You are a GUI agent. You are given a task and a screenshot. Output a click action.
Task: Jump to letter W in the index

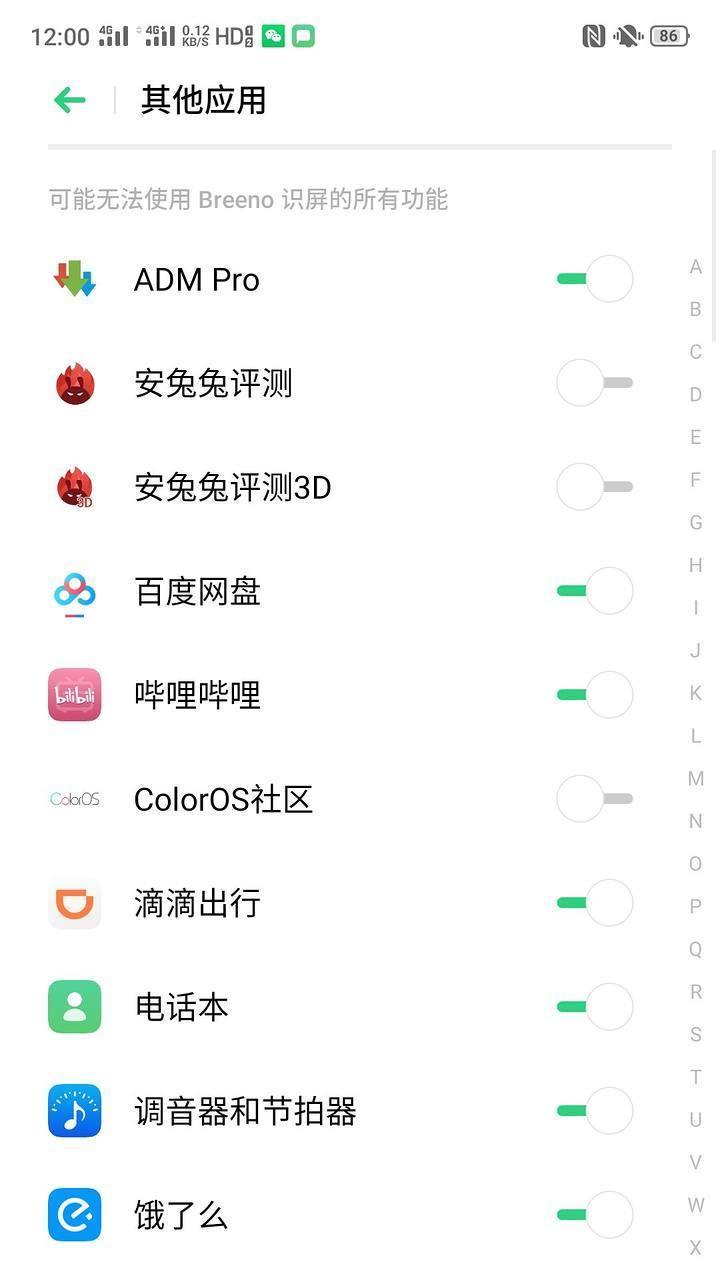click(x=696, y=1205)
